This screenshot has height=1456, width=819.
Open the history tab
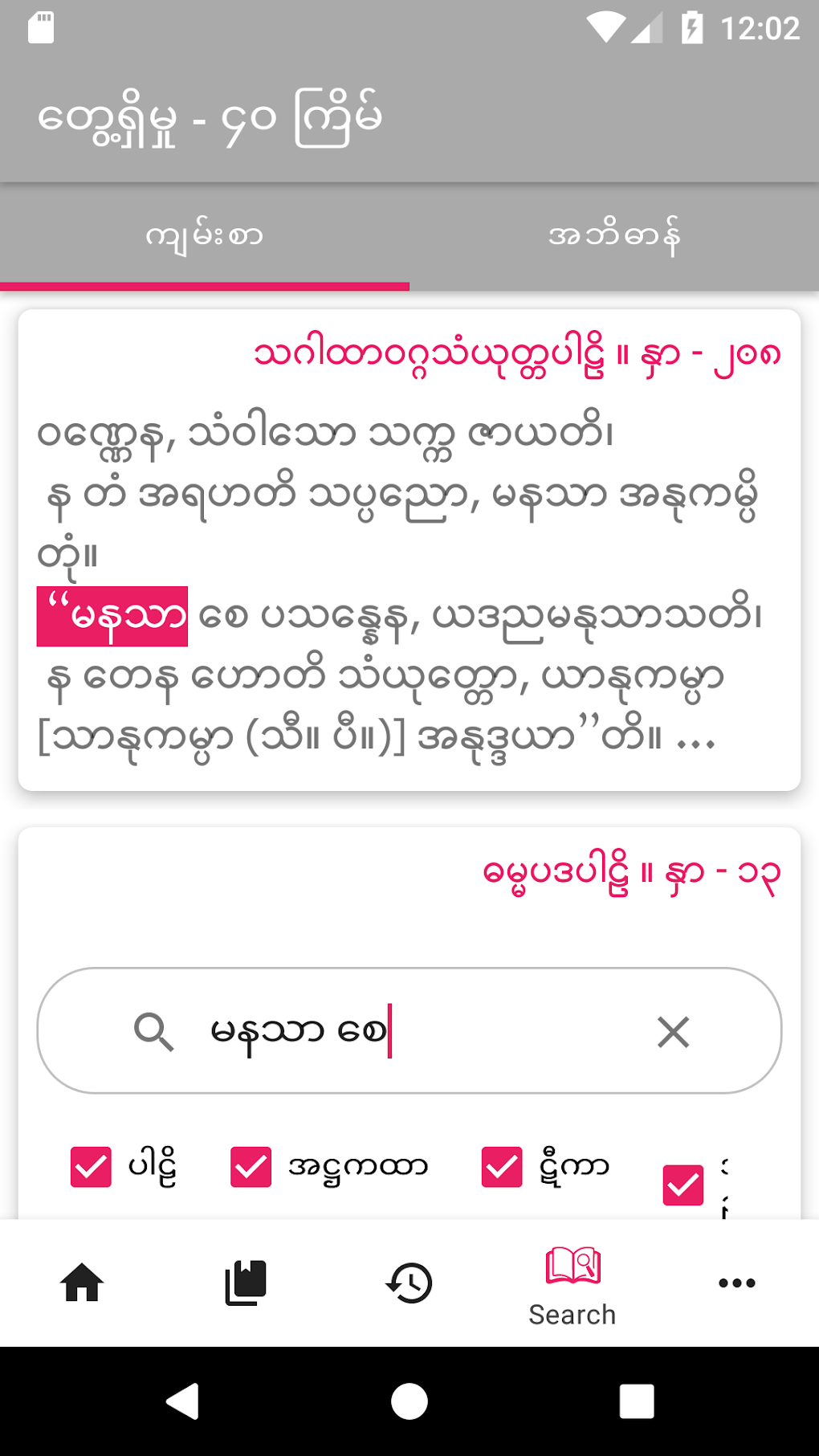coord(409,1283)
